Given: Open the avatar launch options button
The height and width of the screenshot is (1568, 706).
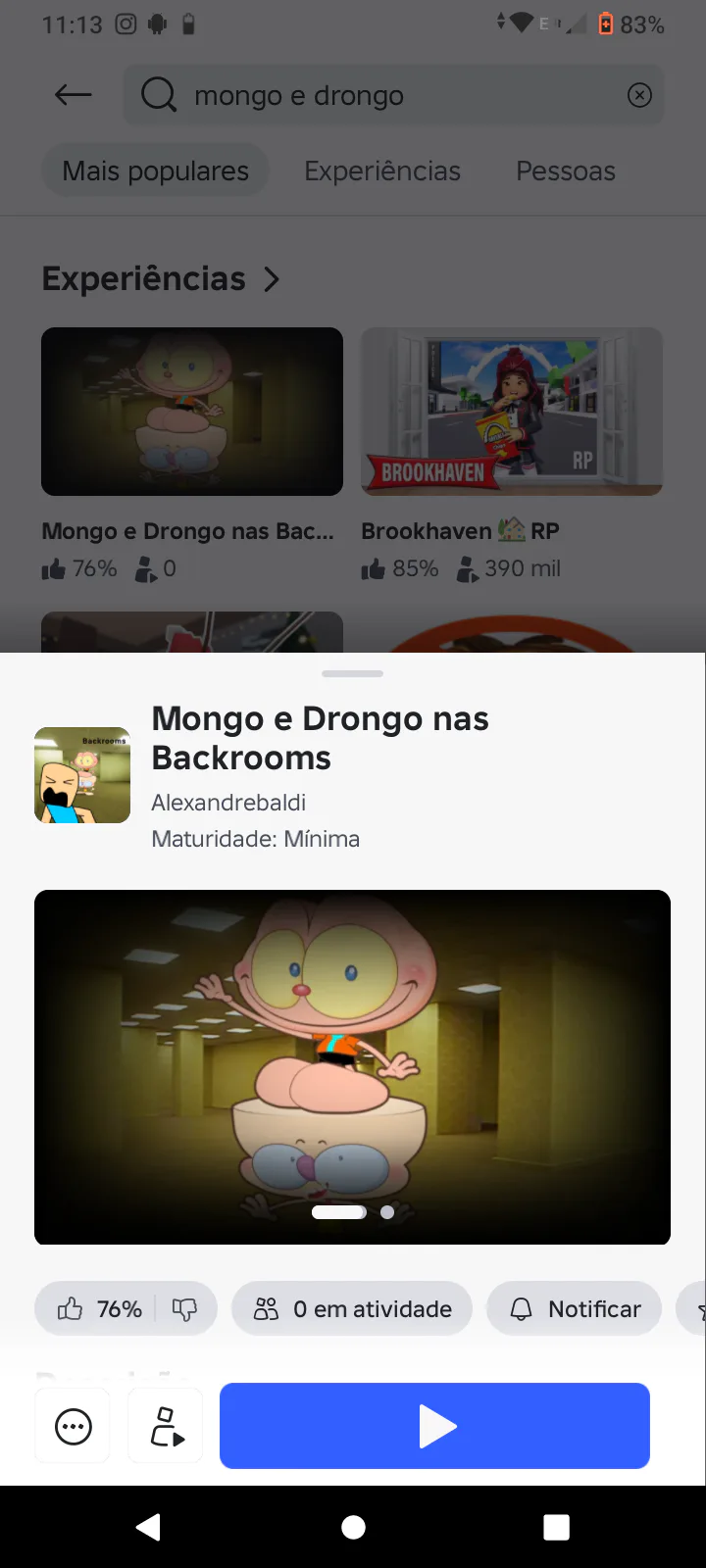Looking at the screenshot, I should pos(167,1427).
